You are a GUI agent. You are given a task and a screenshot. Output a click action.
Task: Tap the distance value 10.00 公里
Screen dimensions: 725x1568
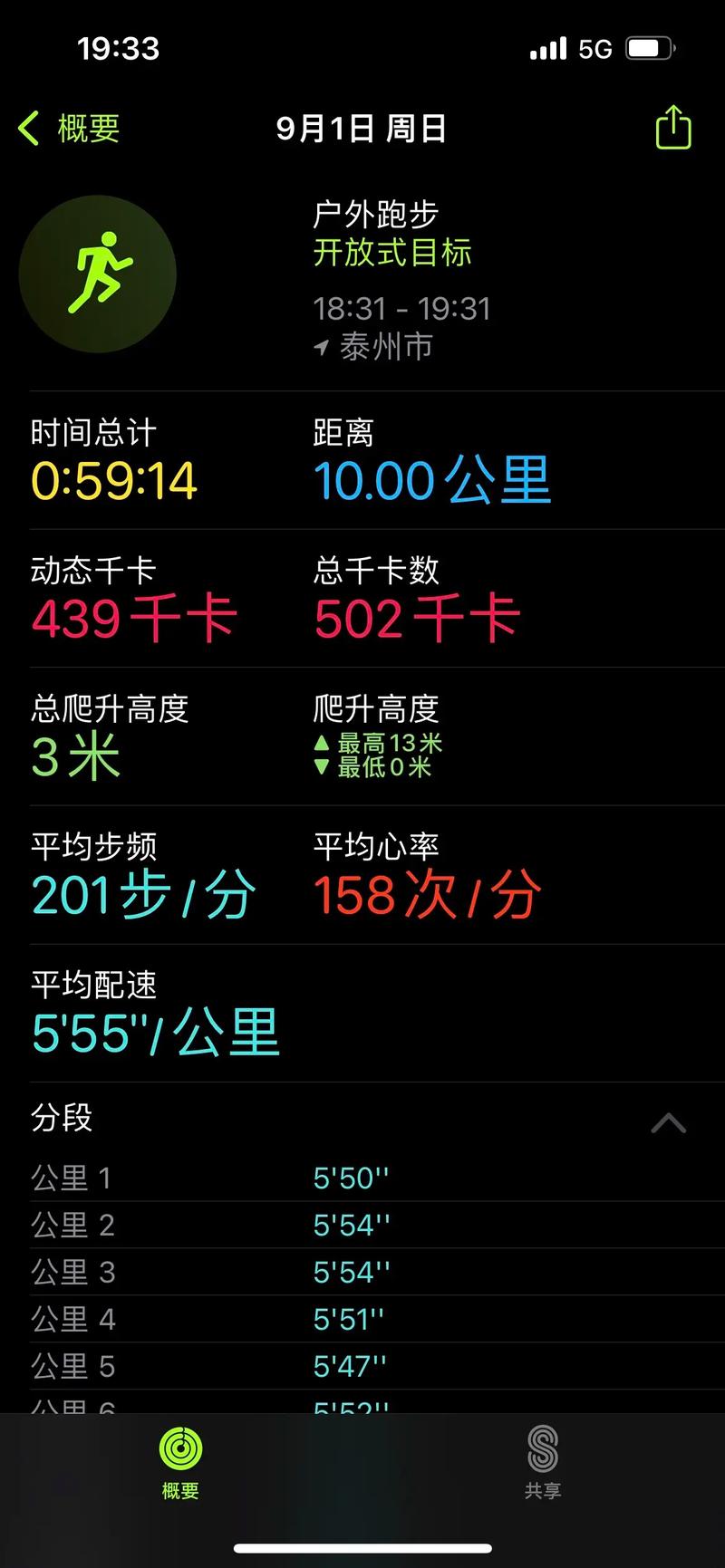click(432, 479)
